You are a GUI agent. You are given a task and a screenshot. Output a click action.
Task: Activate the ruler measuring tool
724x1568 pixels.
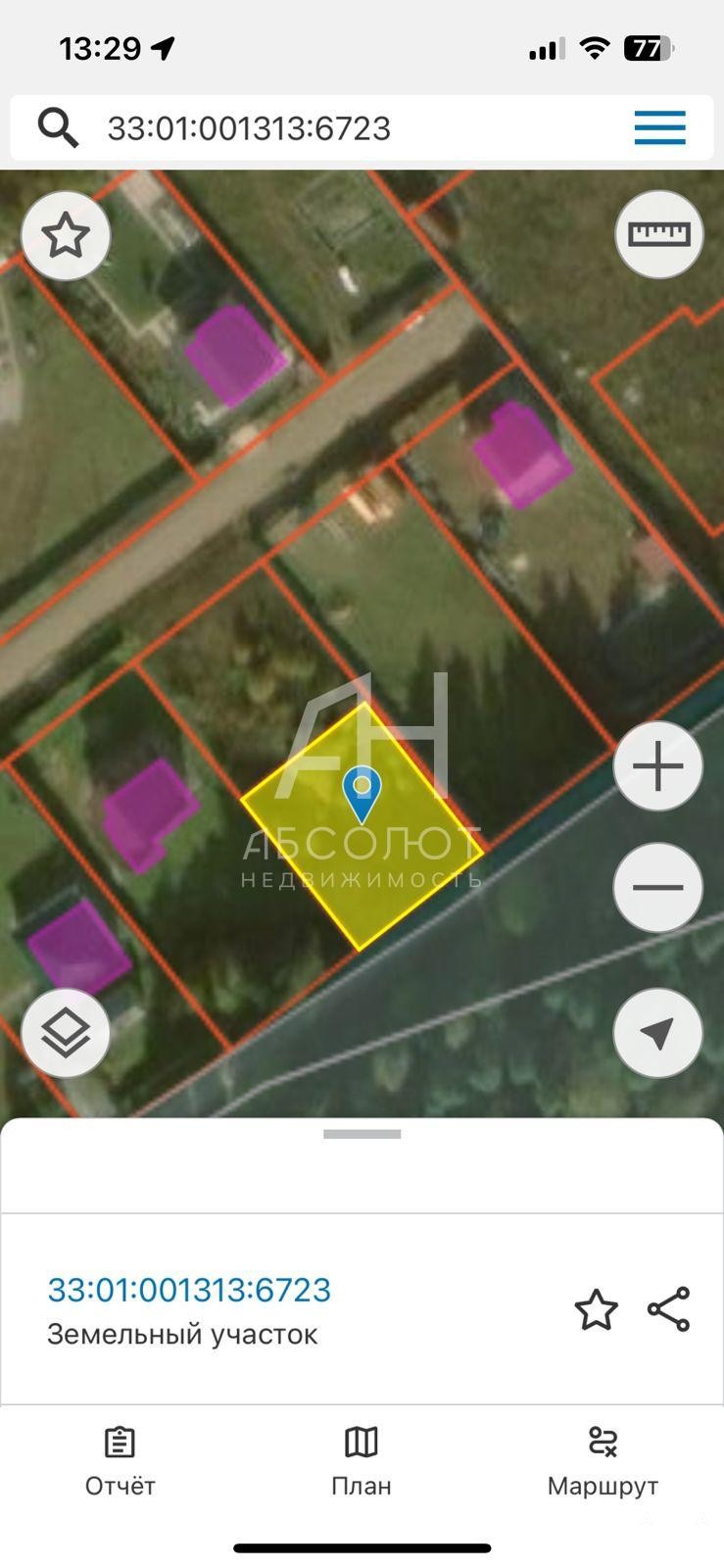[658, 234]
